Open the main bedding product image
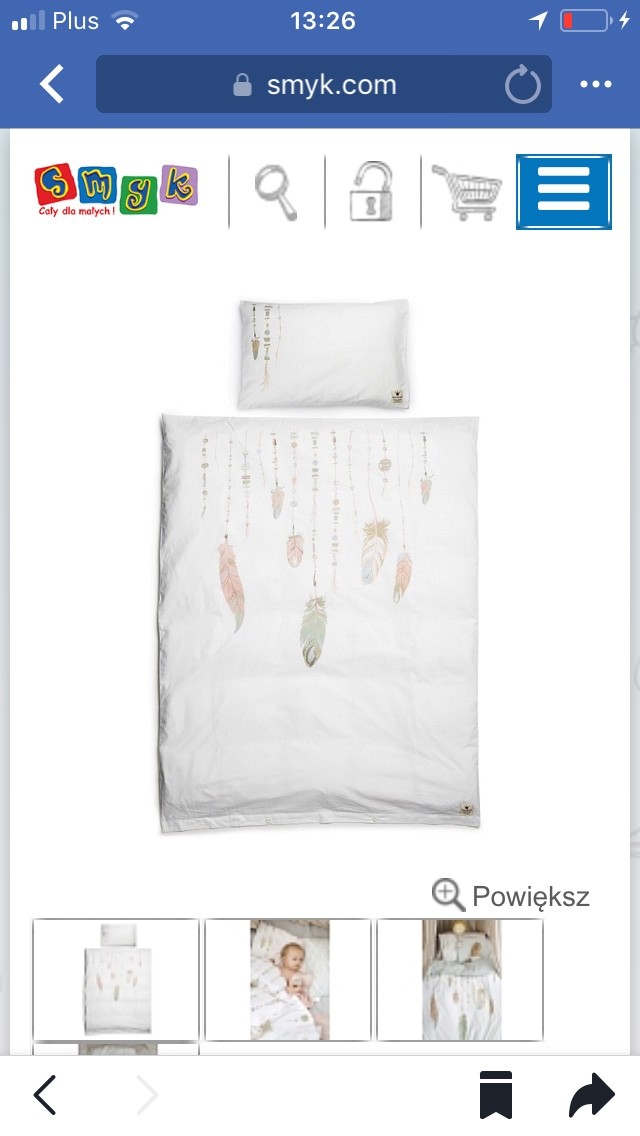The height and width of the screenshot is (1136, 640). [320, 565]
